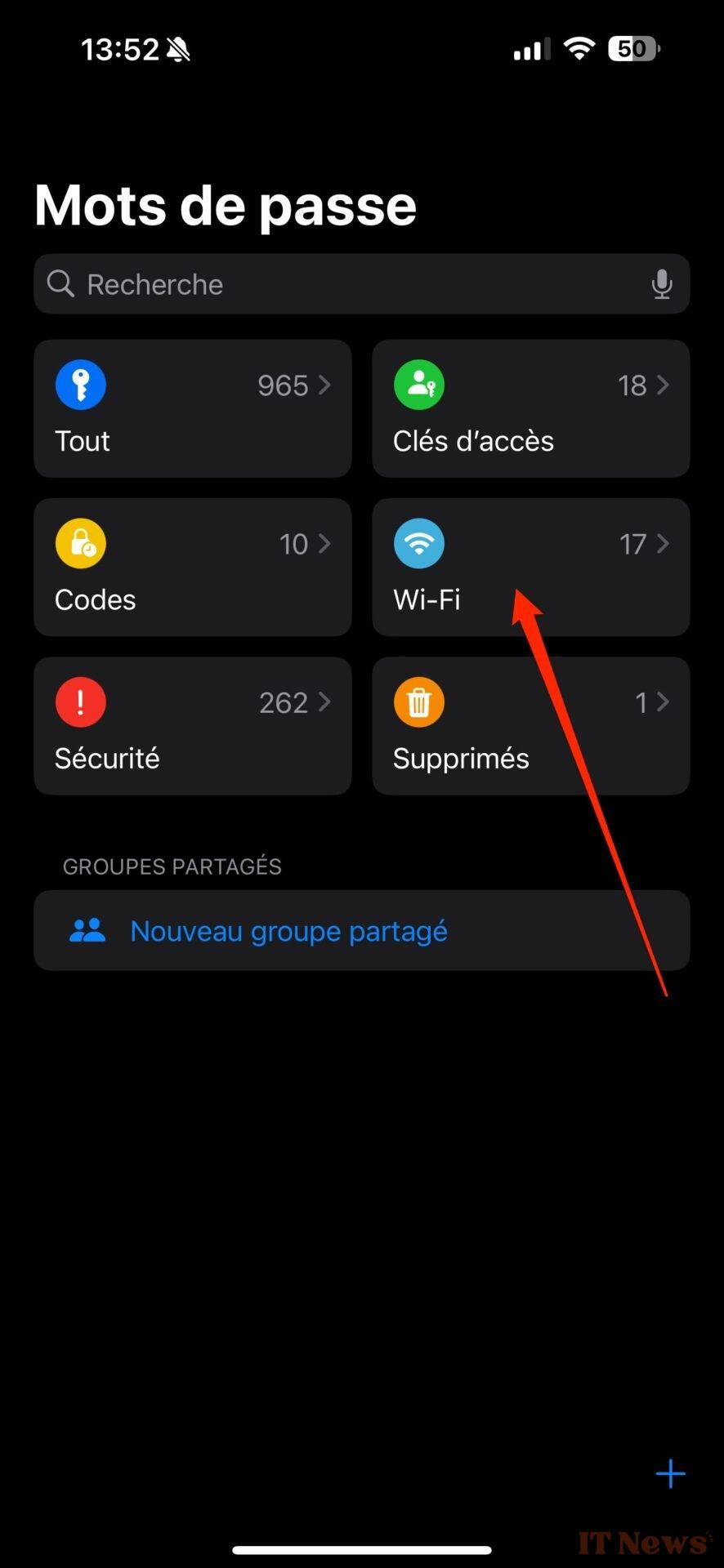
Task: Tap the Recherche search field
Action: [x=362, y=284]
